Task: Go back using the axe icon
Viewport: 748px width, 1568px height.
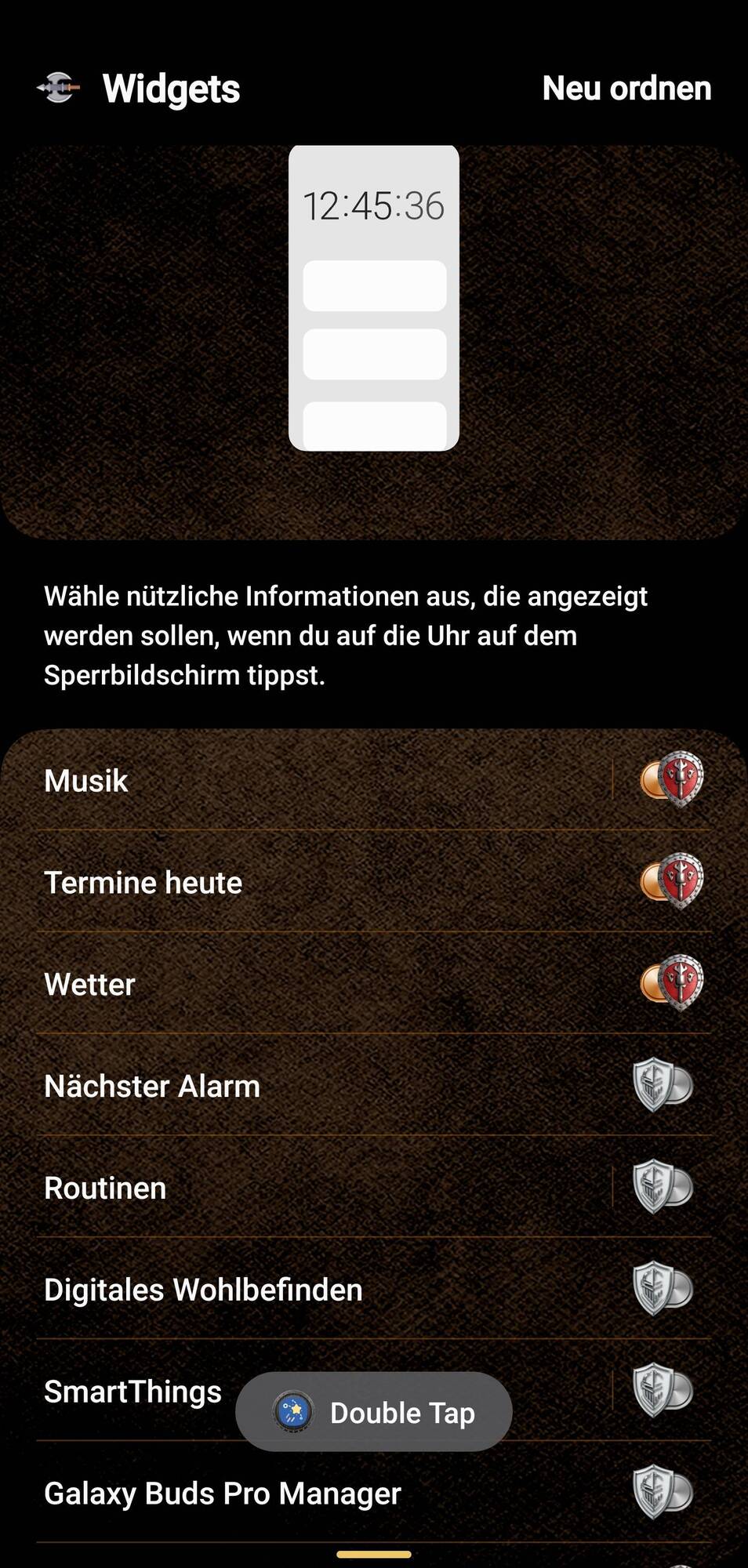Action: pos(59,88)
